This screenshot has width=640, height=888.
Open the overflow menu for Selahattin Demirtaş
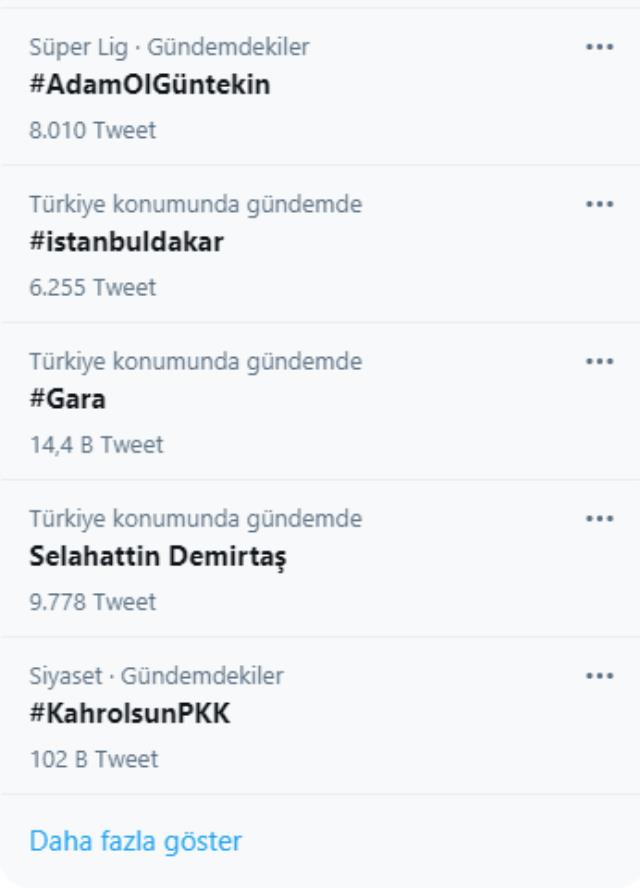(x=599, y=518)
